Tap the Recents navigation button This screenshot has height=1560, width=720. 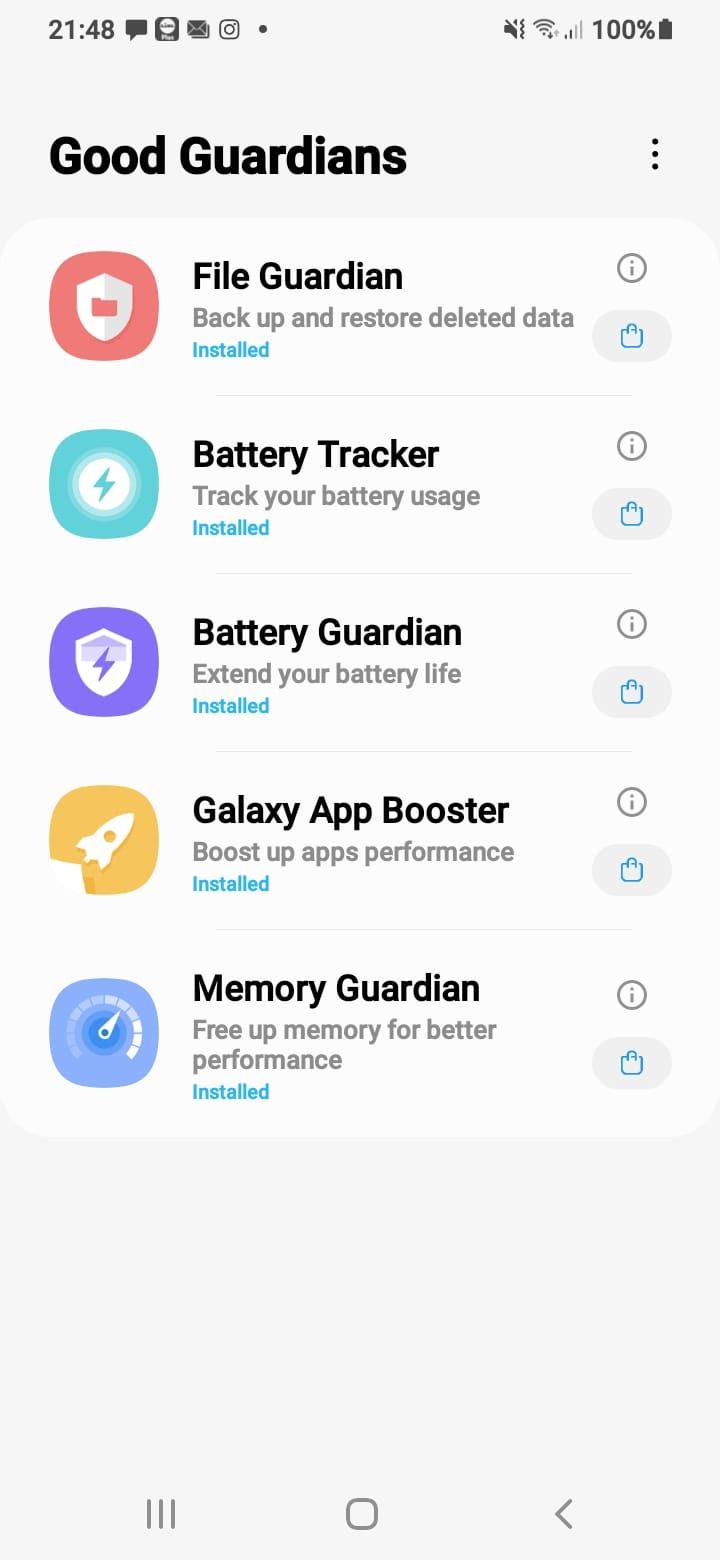pyautogui.click(x=160, y=1513)
